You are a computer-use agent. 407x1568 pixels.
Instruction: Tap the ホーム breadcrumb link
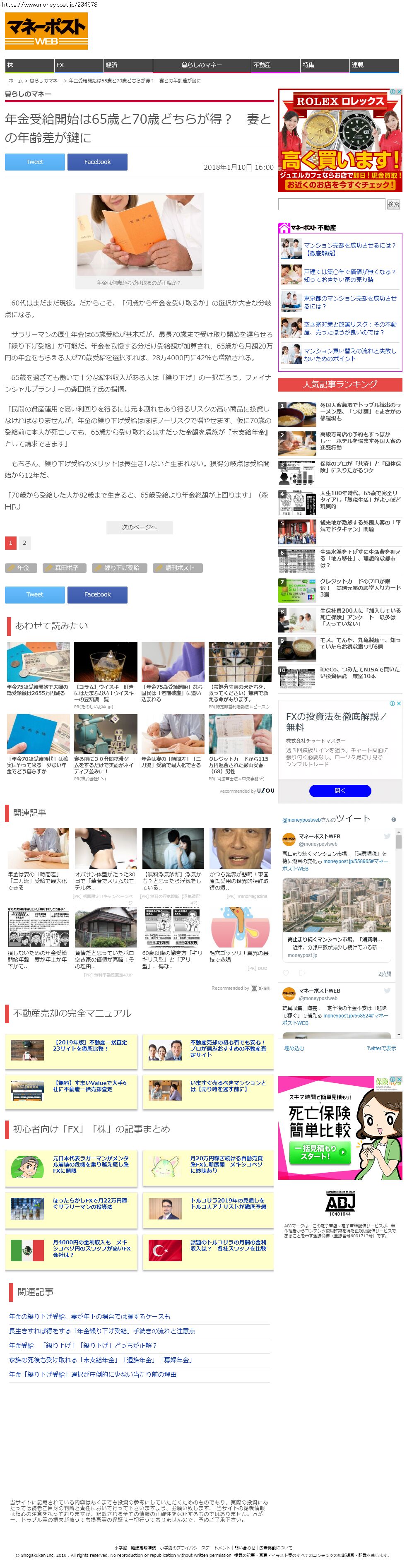coord(15,81)
